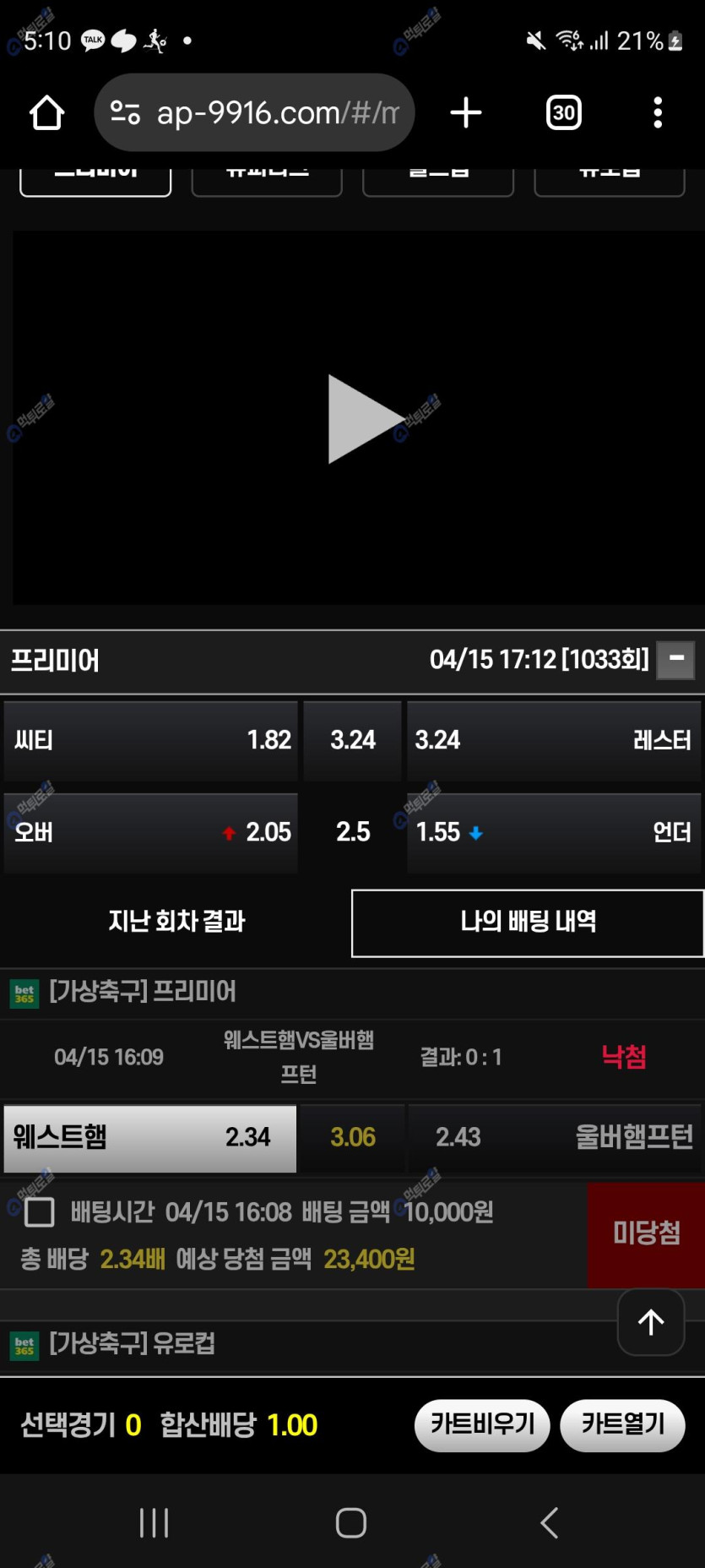Open the browser overflow menu

pos(658,112)
